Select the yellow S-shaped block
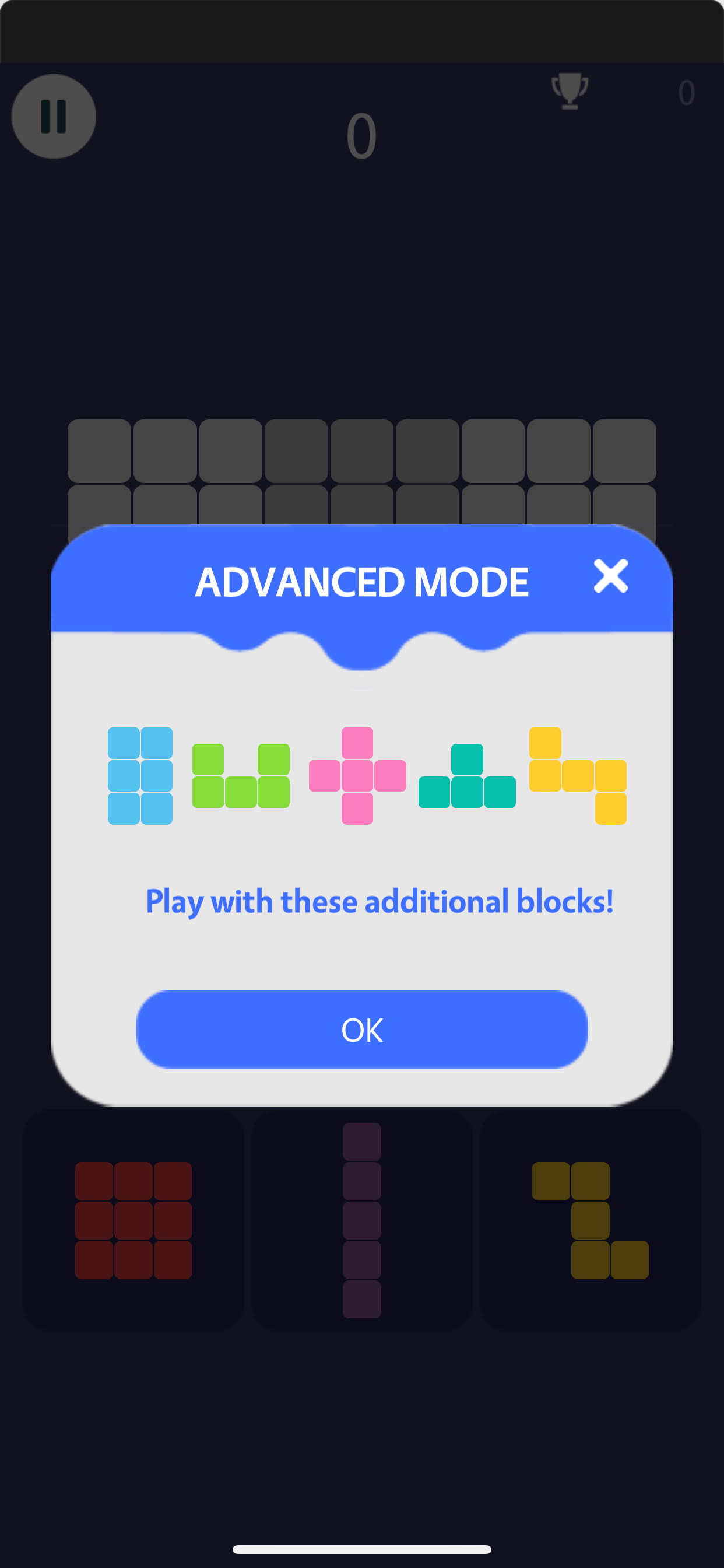Viewport: 724px width, 1568px height. (578, 776)
